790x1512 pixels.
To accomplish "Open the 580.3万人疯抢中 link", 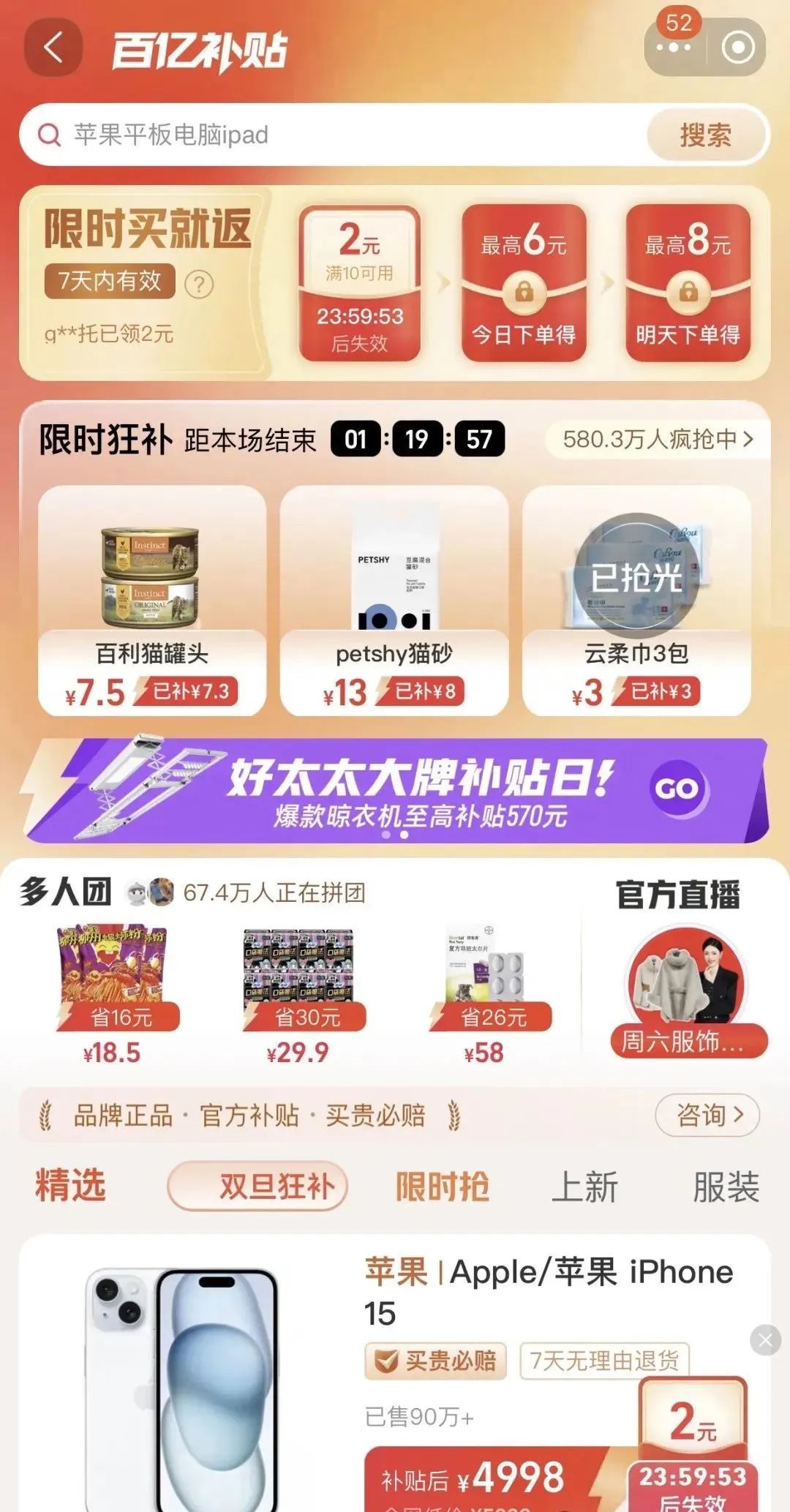I will [x=657, y=439].
